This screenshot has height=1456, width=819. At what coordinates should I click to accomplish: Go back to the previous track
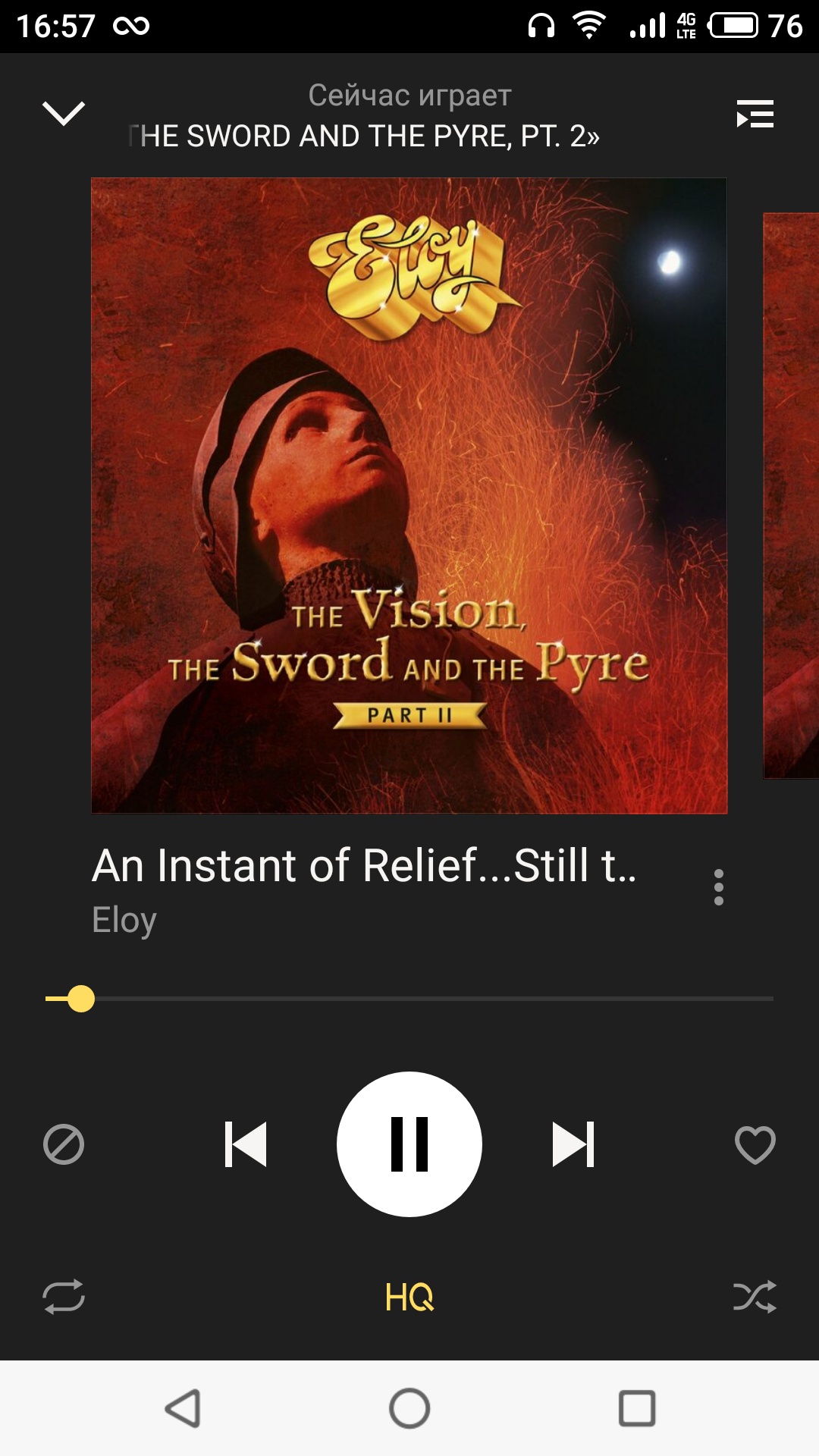(246, 1144)
